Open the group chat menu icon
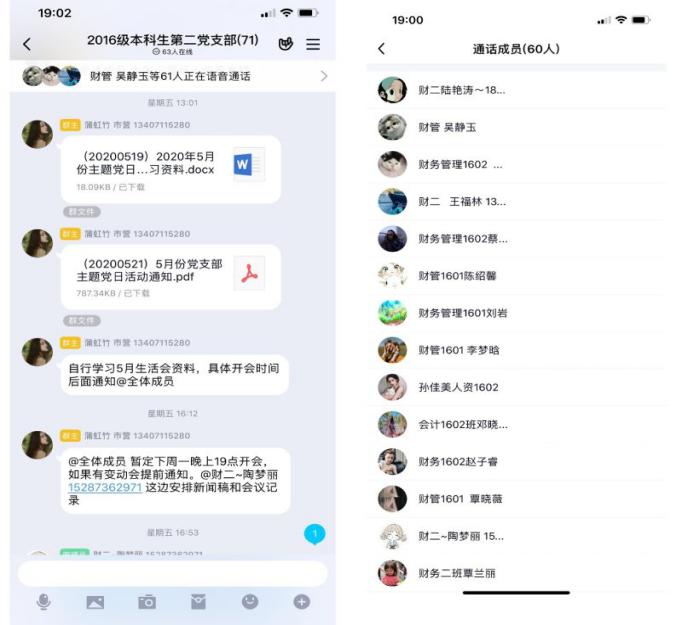This screenshot has width=682, height=625. (313, 45)
